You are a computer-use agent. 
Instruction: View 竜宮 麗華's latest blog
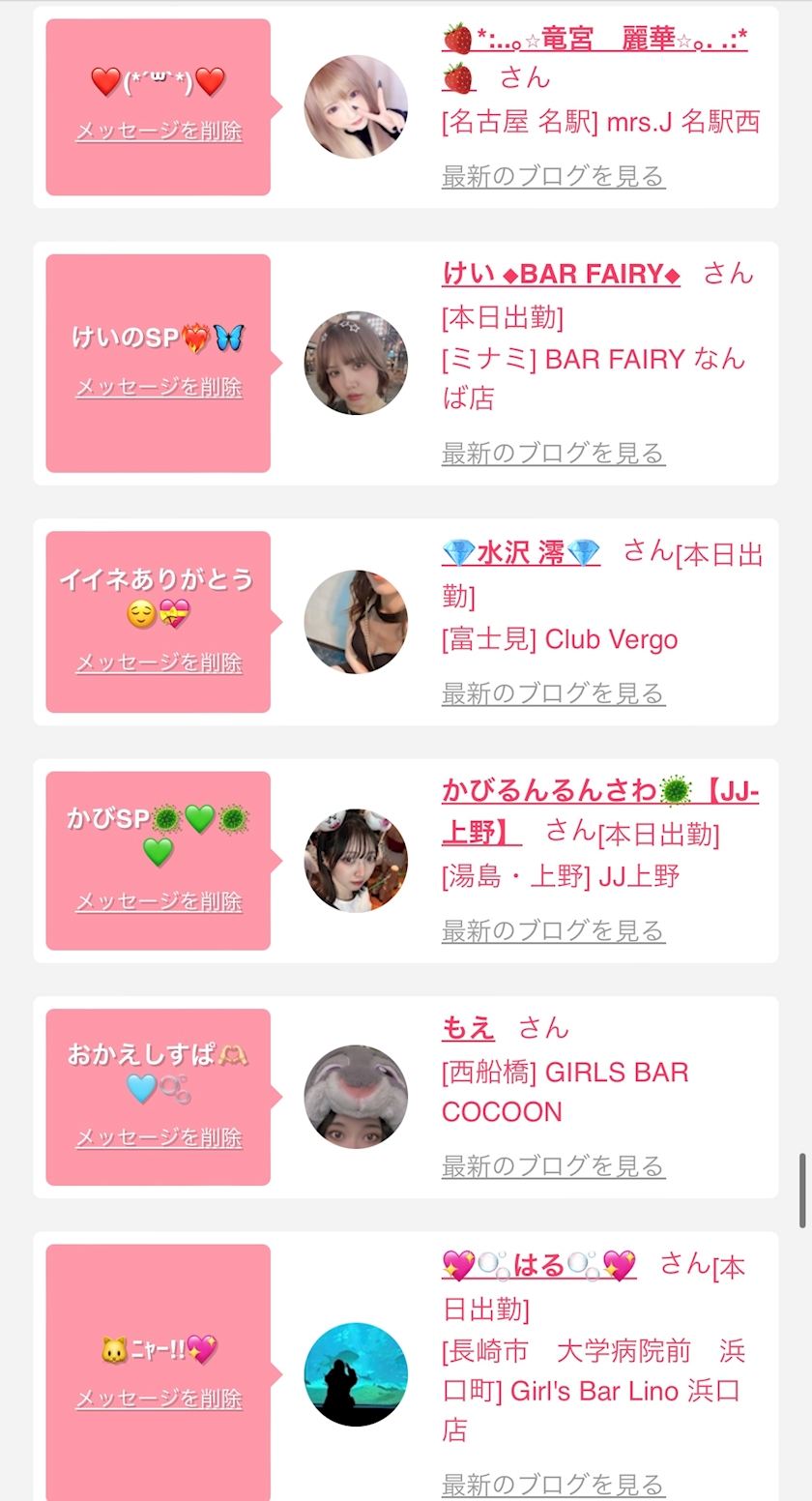point(553,176)
